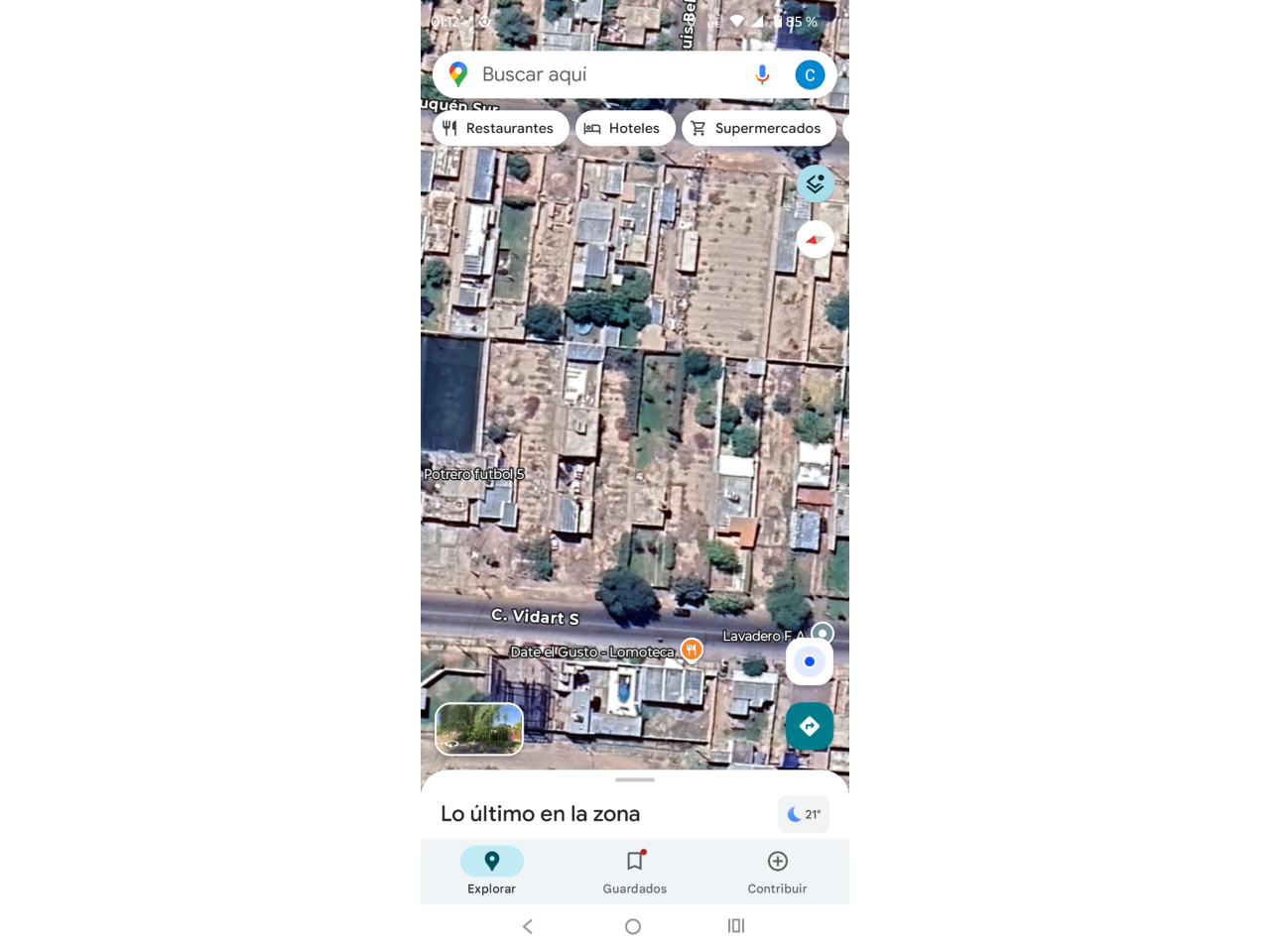This screenshot has height=952, width=1270.
Task: Open the directions button
Action: point(810,727)
